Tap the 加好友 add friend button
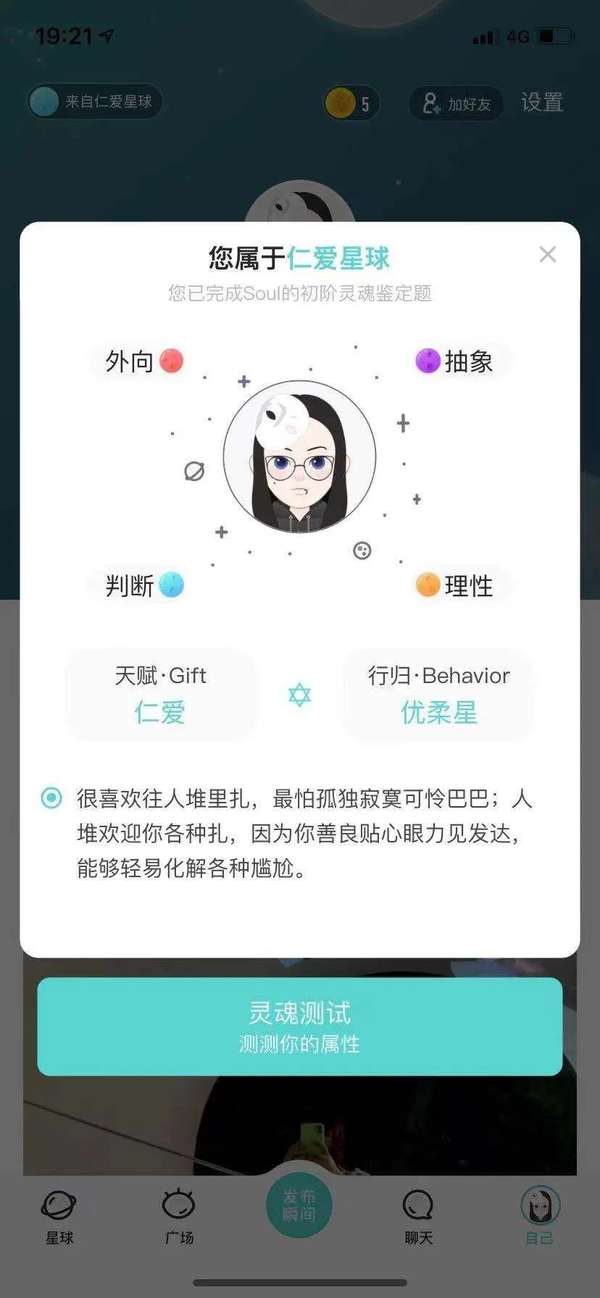Image resolution: width=600 pixels, height=1298 pixels. click(458, 103)
